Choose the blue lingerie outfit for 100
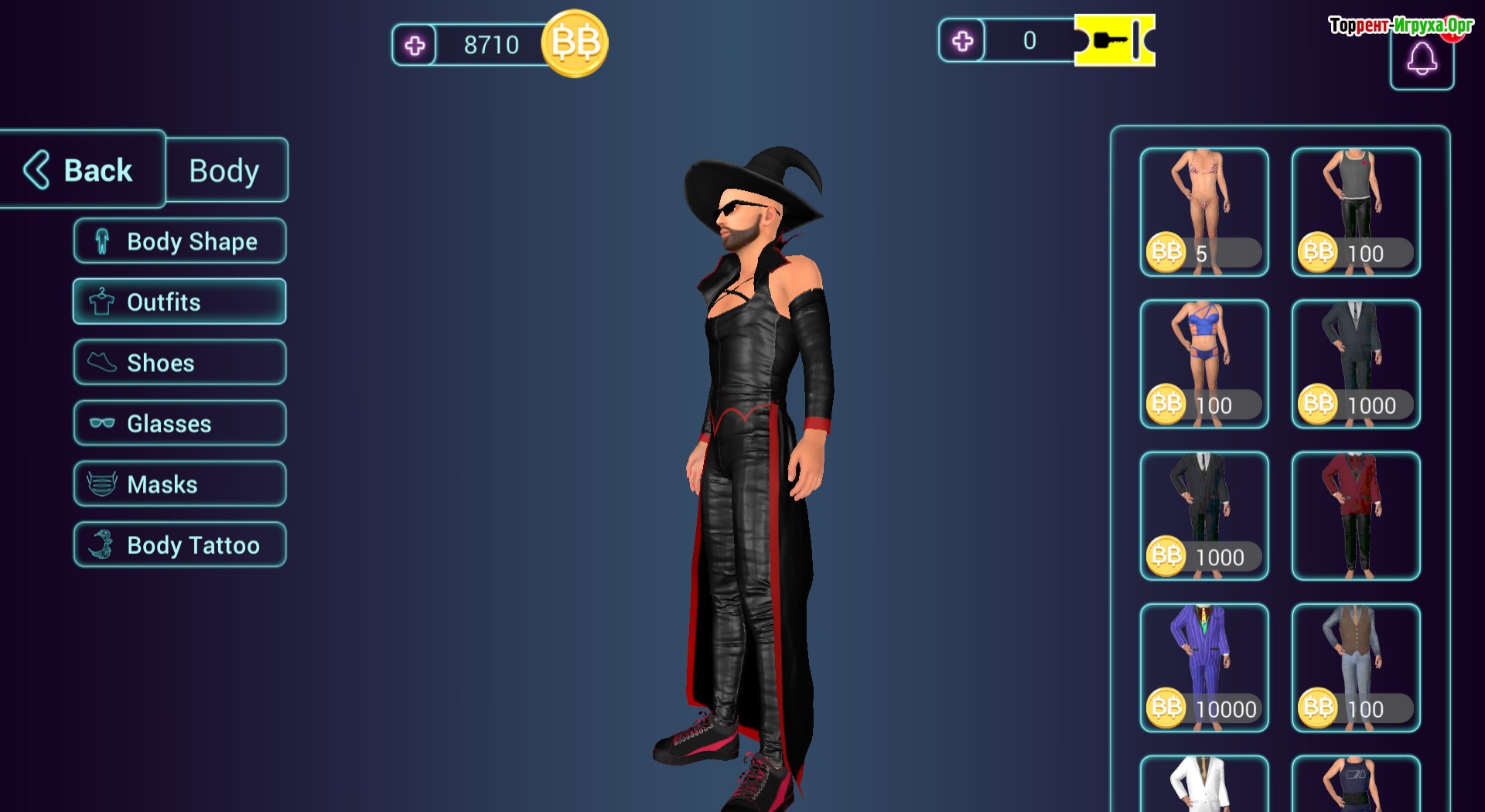Viewport: 1485px width, 812px height. coord(1203,362)
